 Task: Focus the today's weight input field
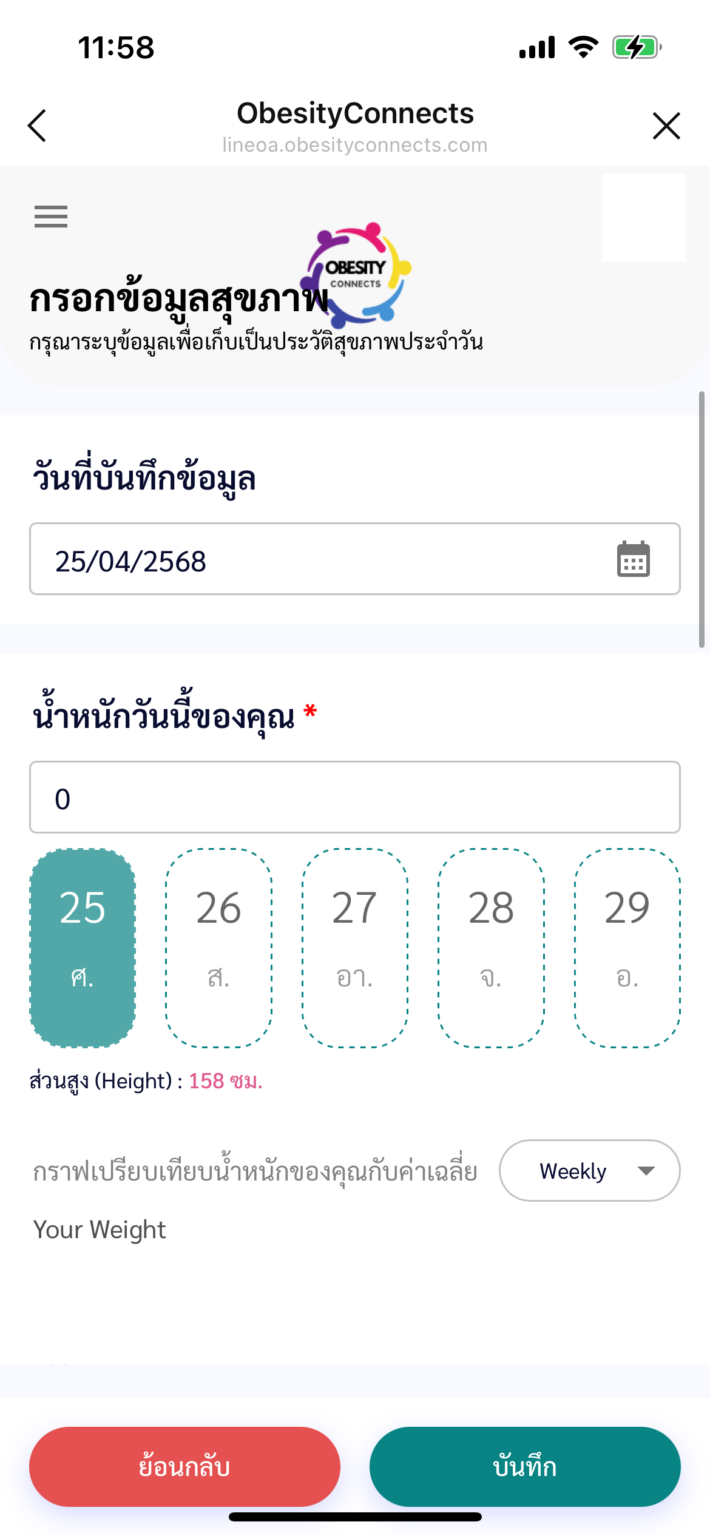click(x=354, y=798)
